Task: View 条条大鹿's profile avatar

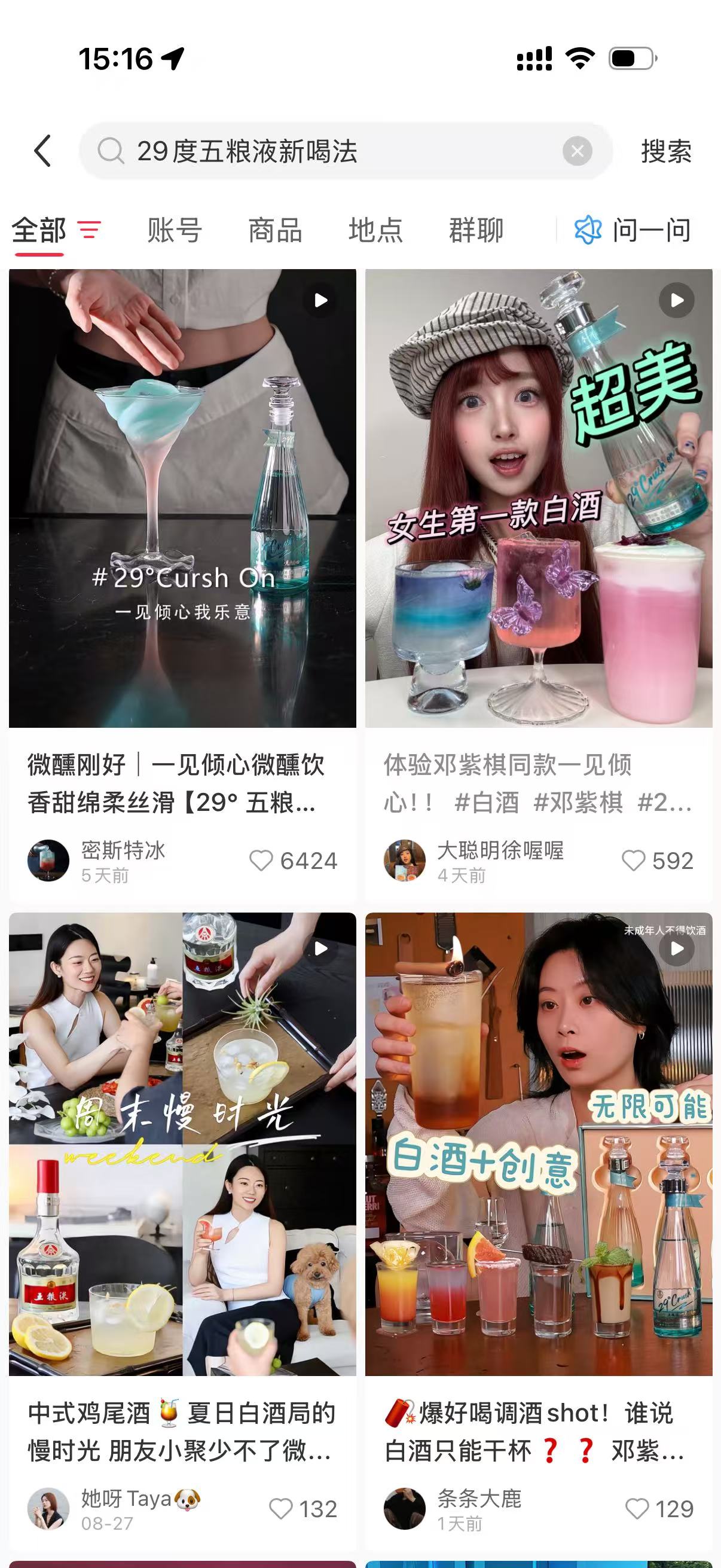Action: (405, 1508)
